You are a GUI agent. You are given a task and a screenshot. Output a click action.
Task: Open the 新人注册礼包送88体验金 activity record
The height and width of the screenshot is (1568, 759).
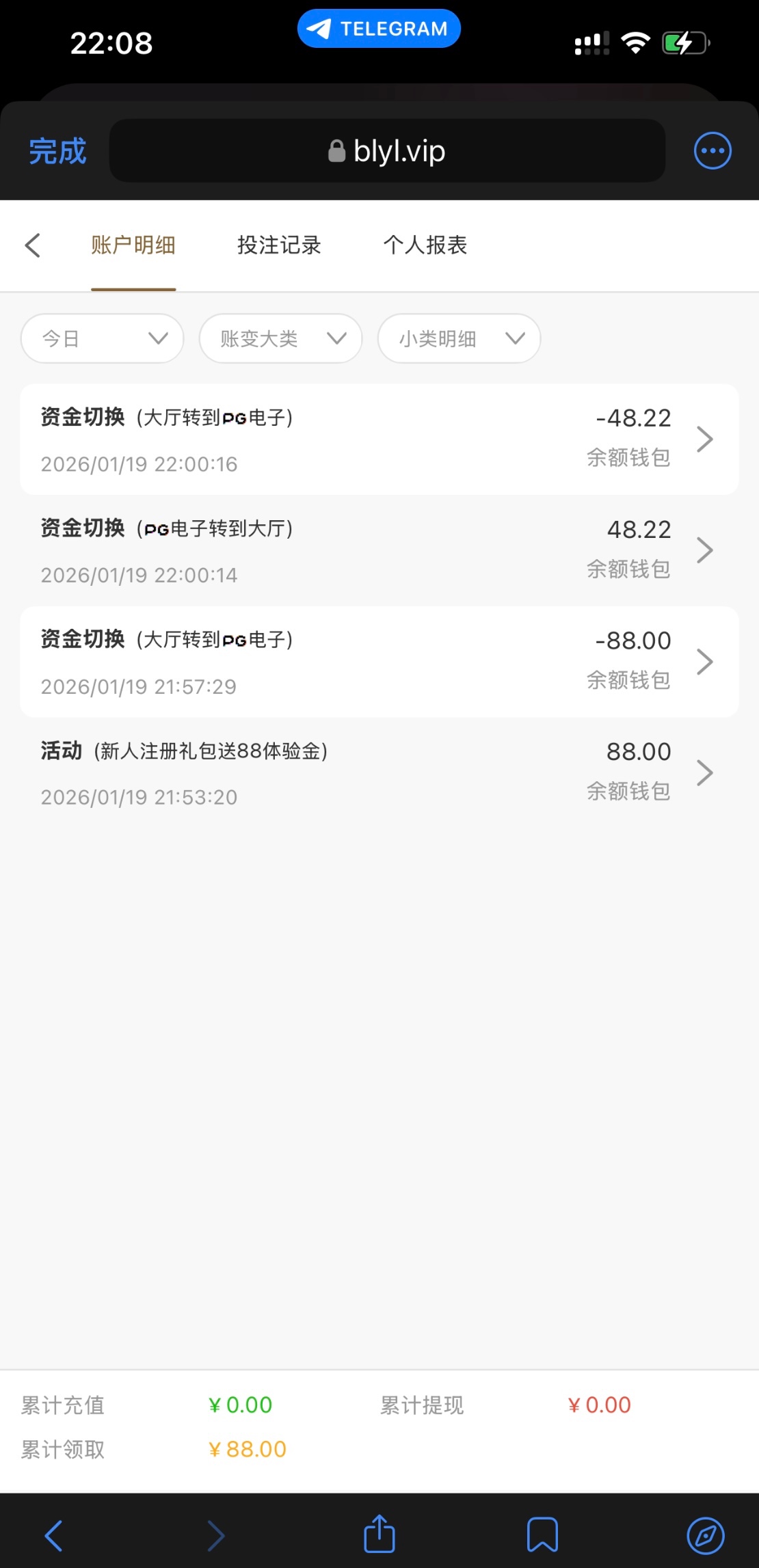(379, 773)
